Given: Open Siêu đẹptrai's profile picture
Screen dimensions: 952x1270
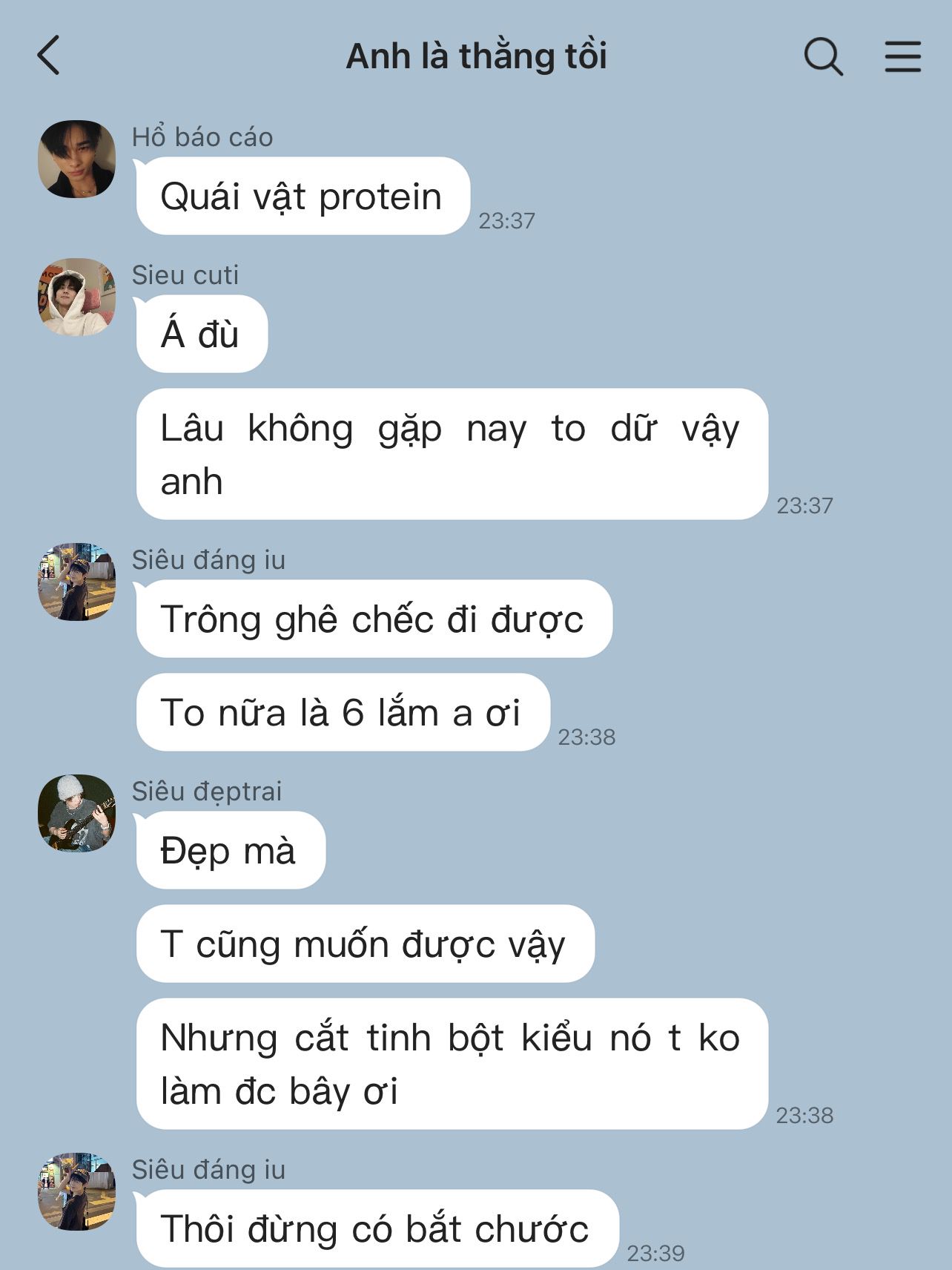Looking at the screenshot, I should coord(76,813).
